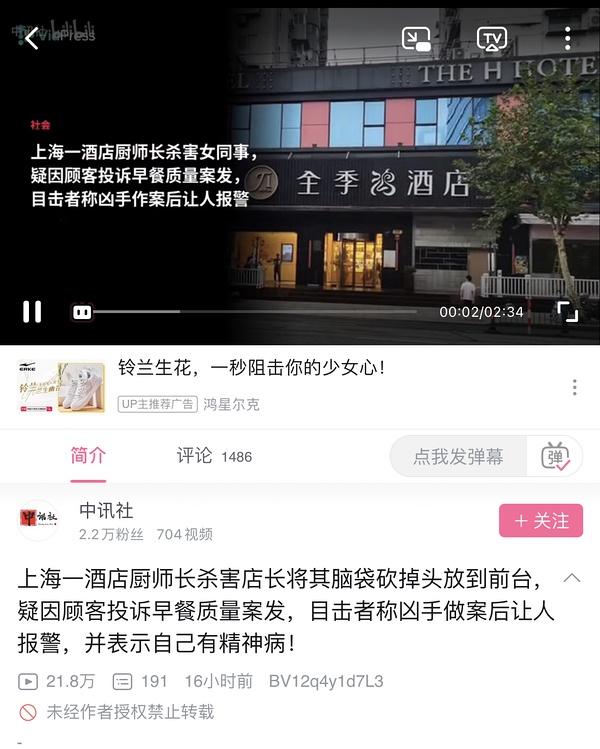600x749 pixels.
Task: Enter fullscreen video mode
Action: [567, 311]
